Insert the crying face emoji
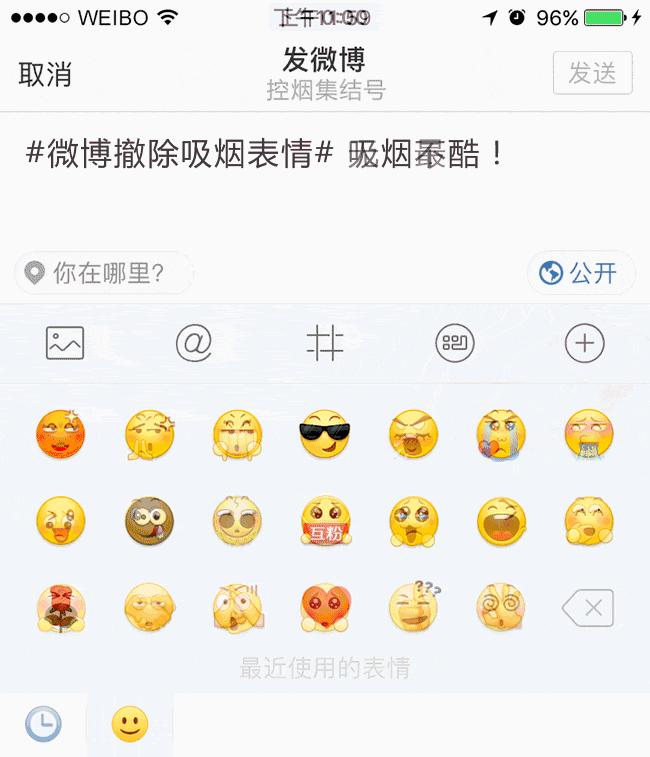This screenshot has width=650, height=757. point(501,436)
